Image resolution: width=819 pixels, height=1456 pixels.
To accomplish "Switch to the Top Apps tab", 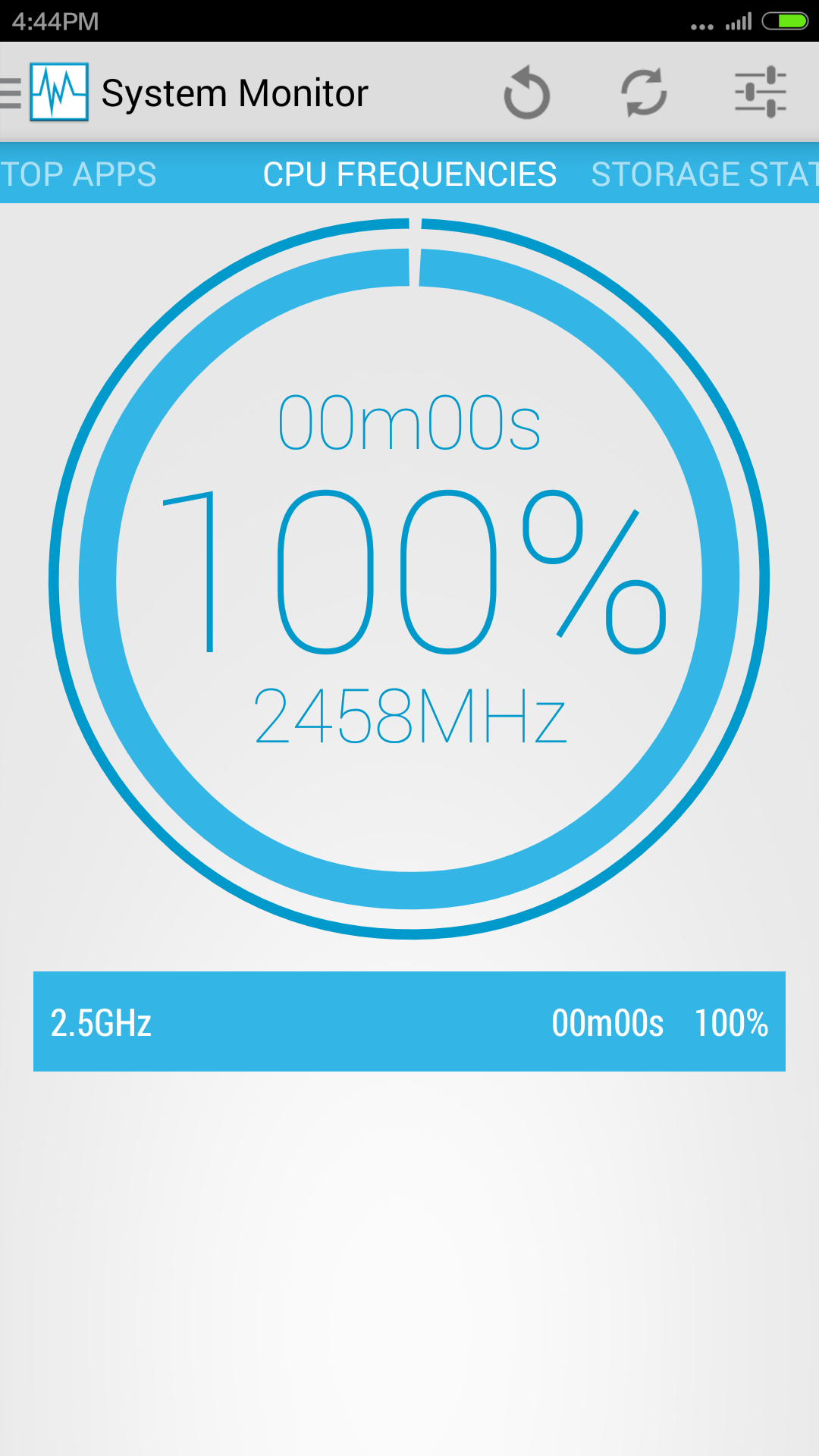I will [79, 174].
